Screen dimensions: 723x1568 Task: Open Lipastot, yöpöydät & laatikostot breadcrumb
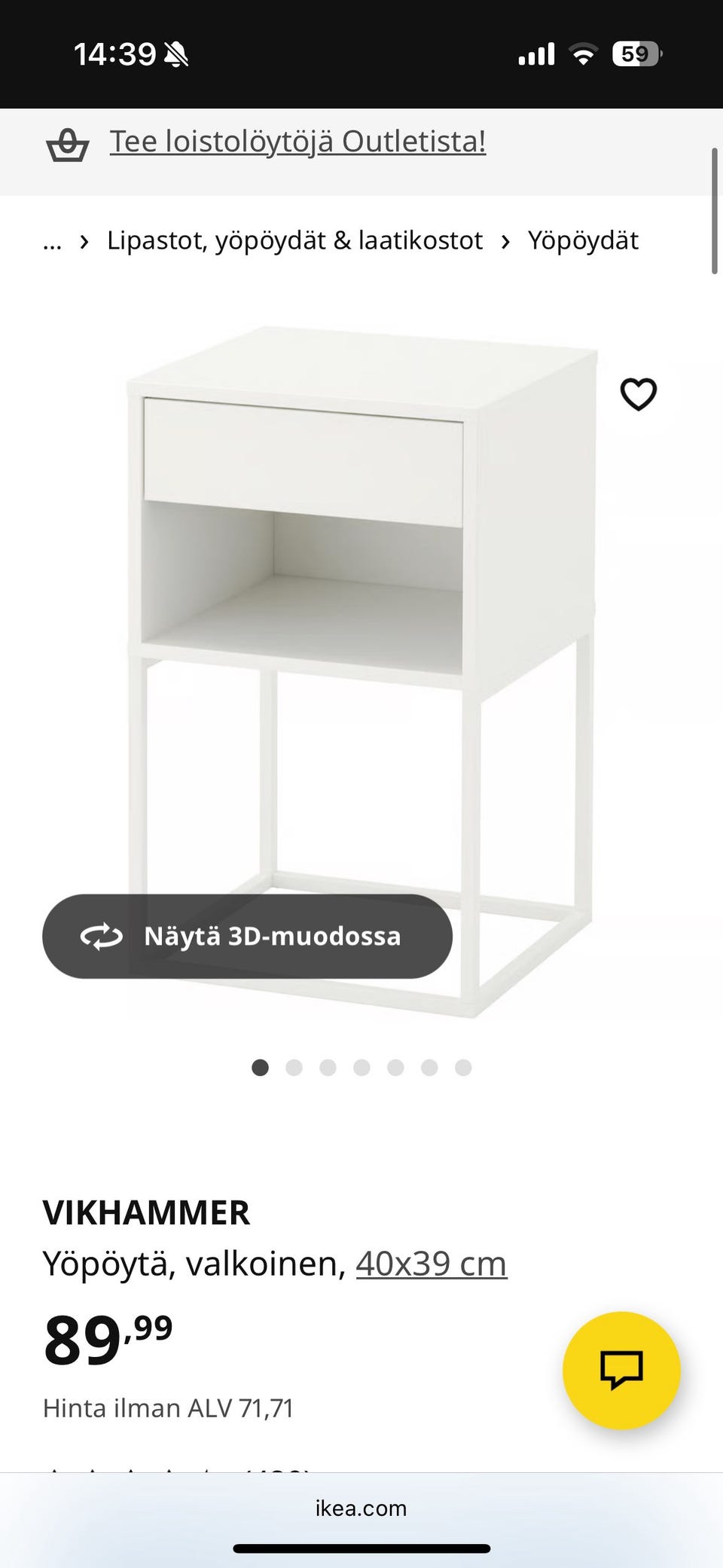coord(294,241)
